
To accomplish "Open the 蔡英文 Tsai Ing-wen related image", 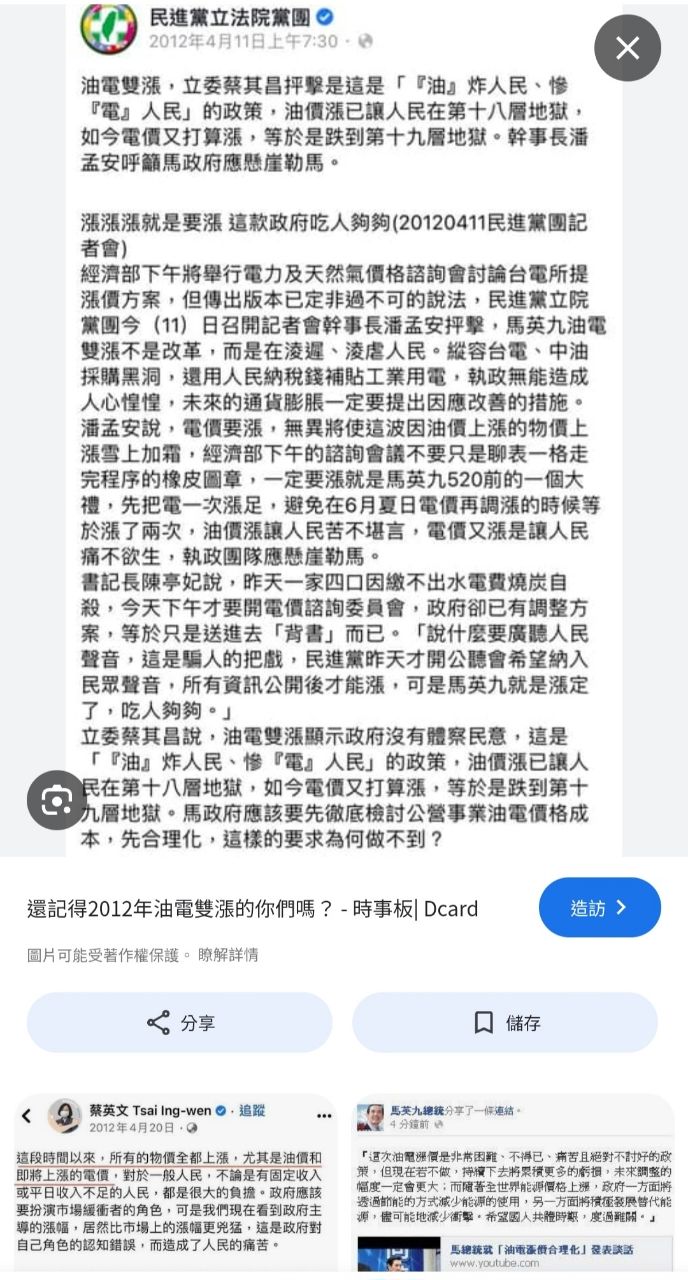I will tap(176, 1185).
